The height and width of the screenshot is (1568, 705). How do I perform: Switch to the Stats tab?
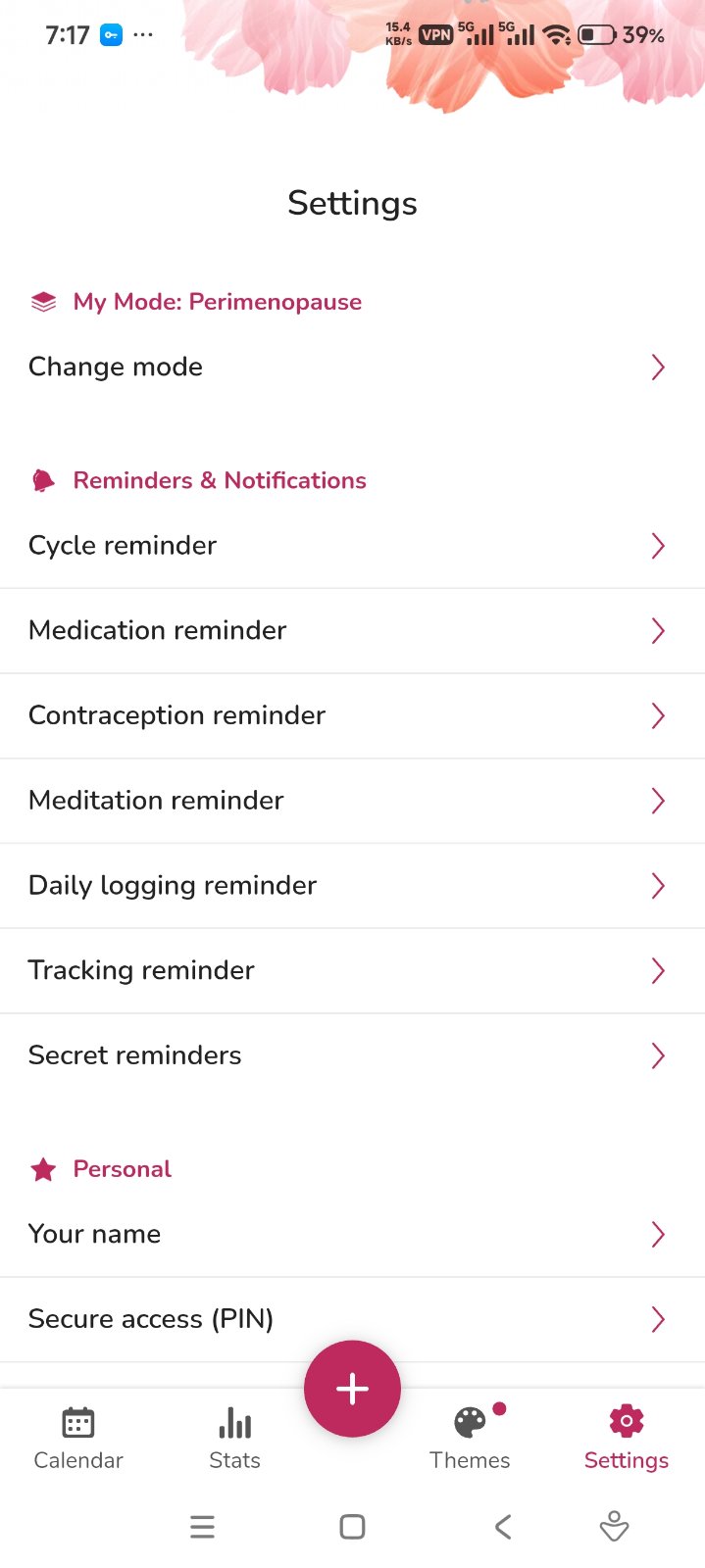click(x=235, y=1438)
